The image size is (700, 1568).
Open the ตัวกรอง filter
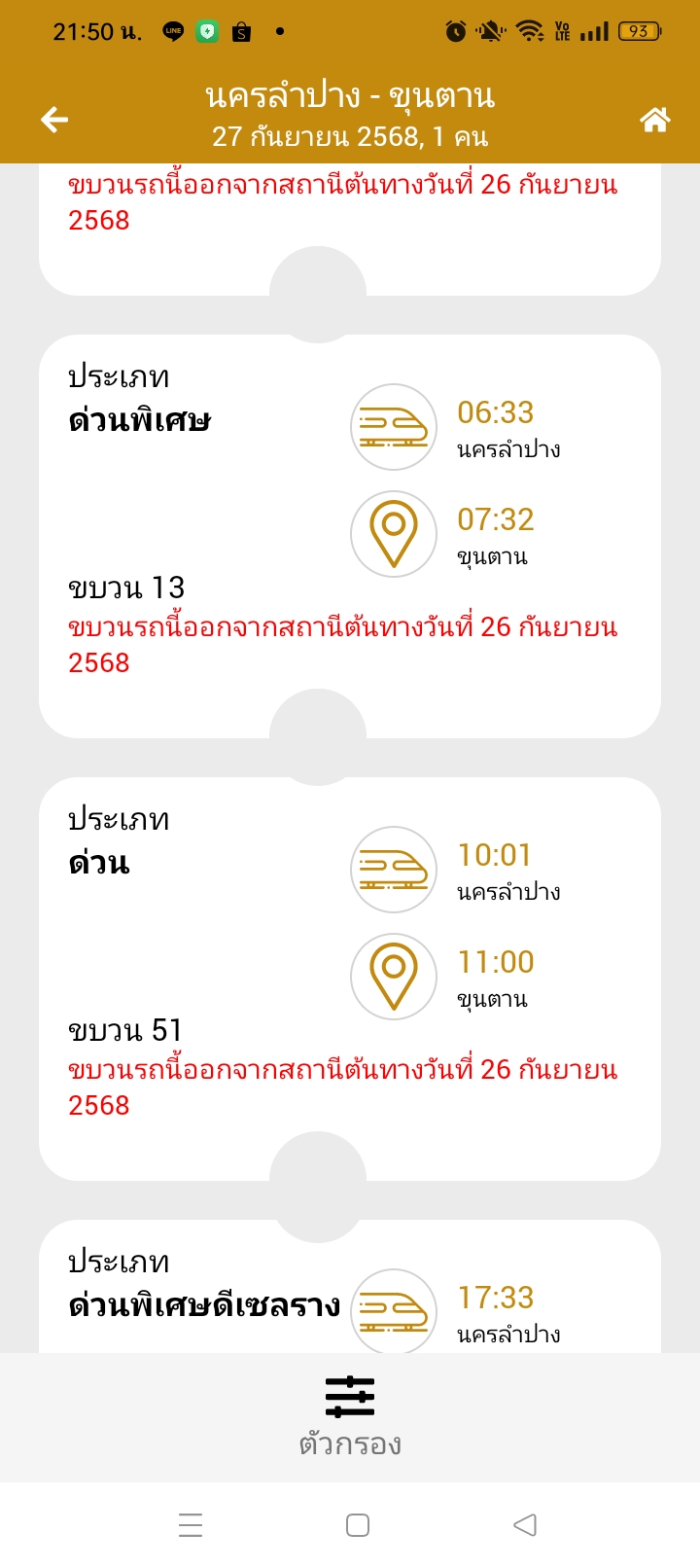350,1416
